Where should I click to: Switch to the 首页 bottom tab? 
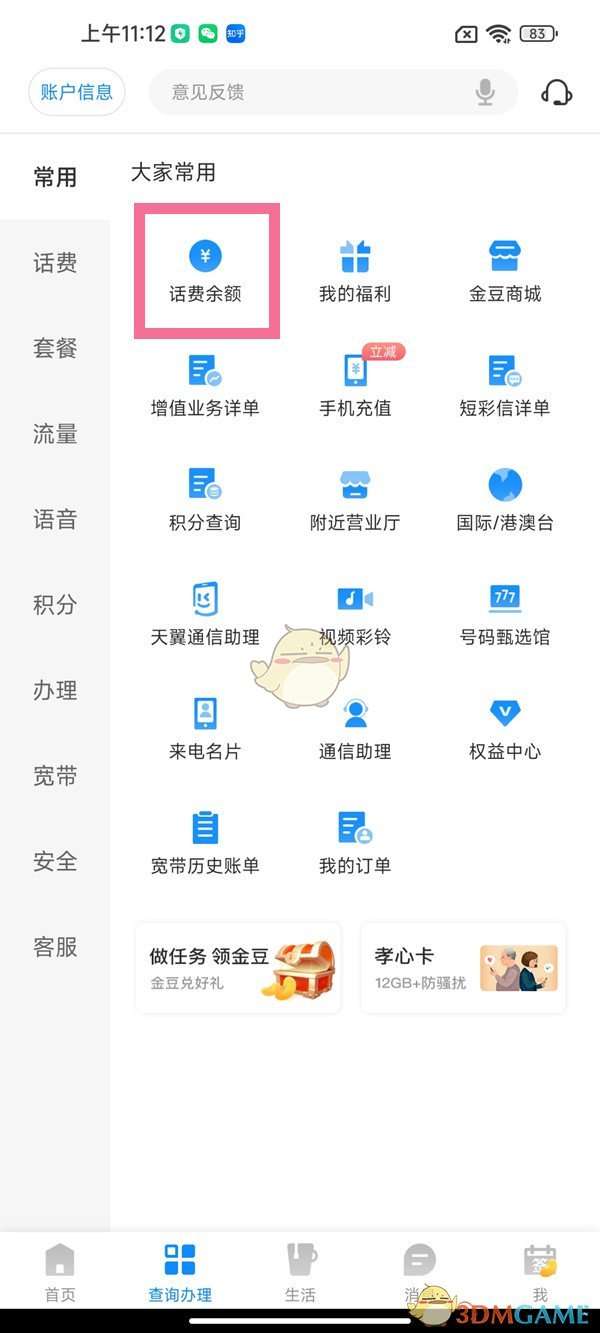pyautogui.click(x=60, y=1273)
